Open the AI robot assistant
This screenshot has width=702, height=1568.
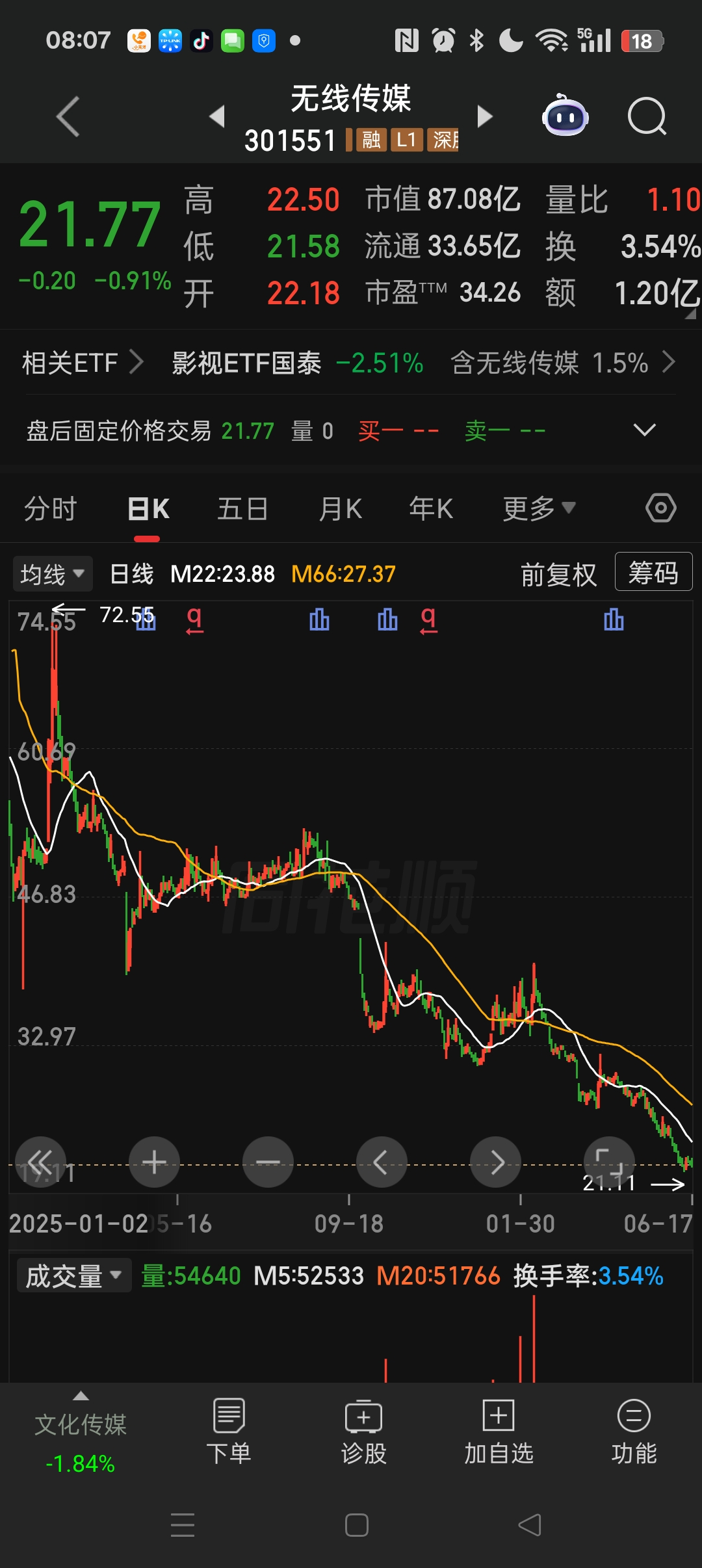pos(565,116)
